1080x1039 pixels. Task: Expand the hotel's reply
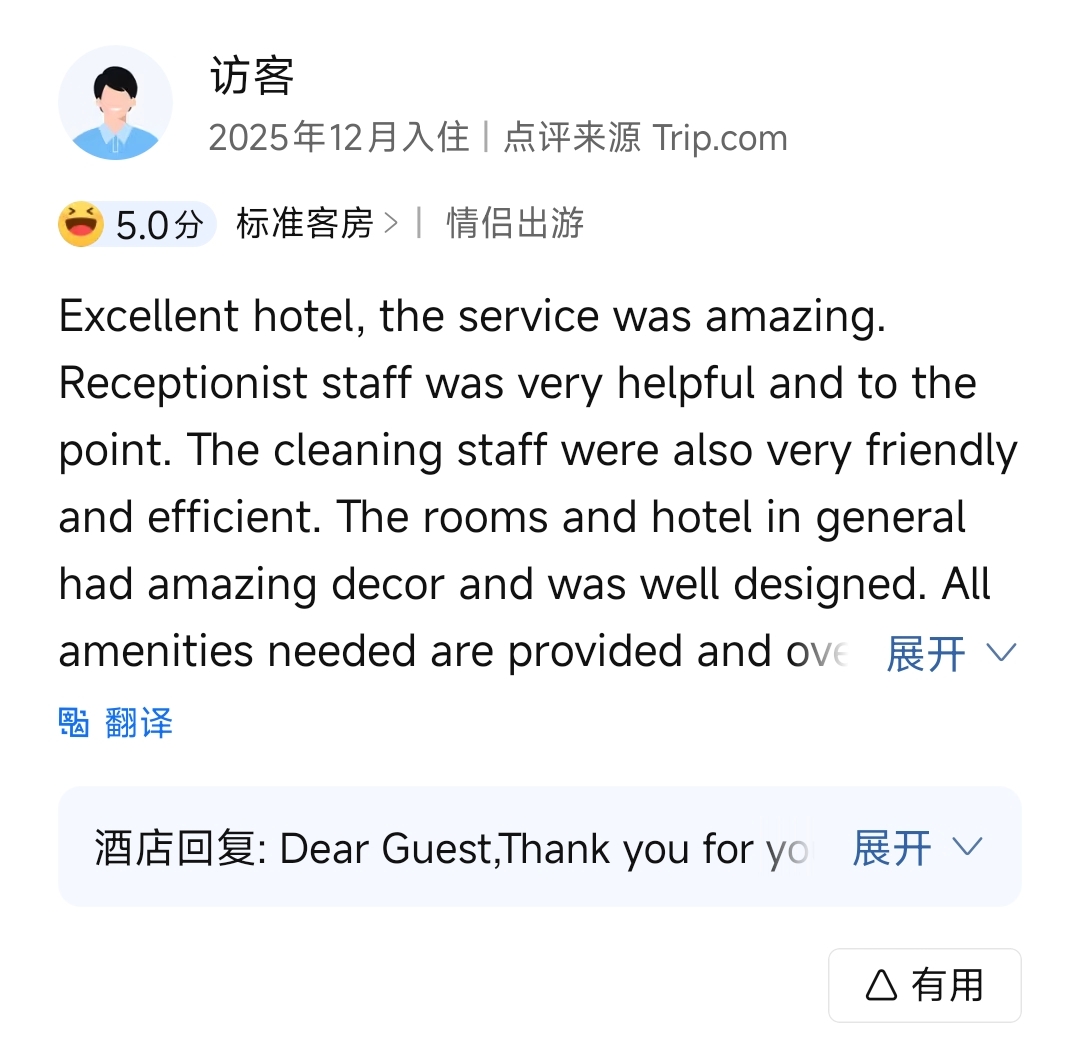tap(916, 849)
